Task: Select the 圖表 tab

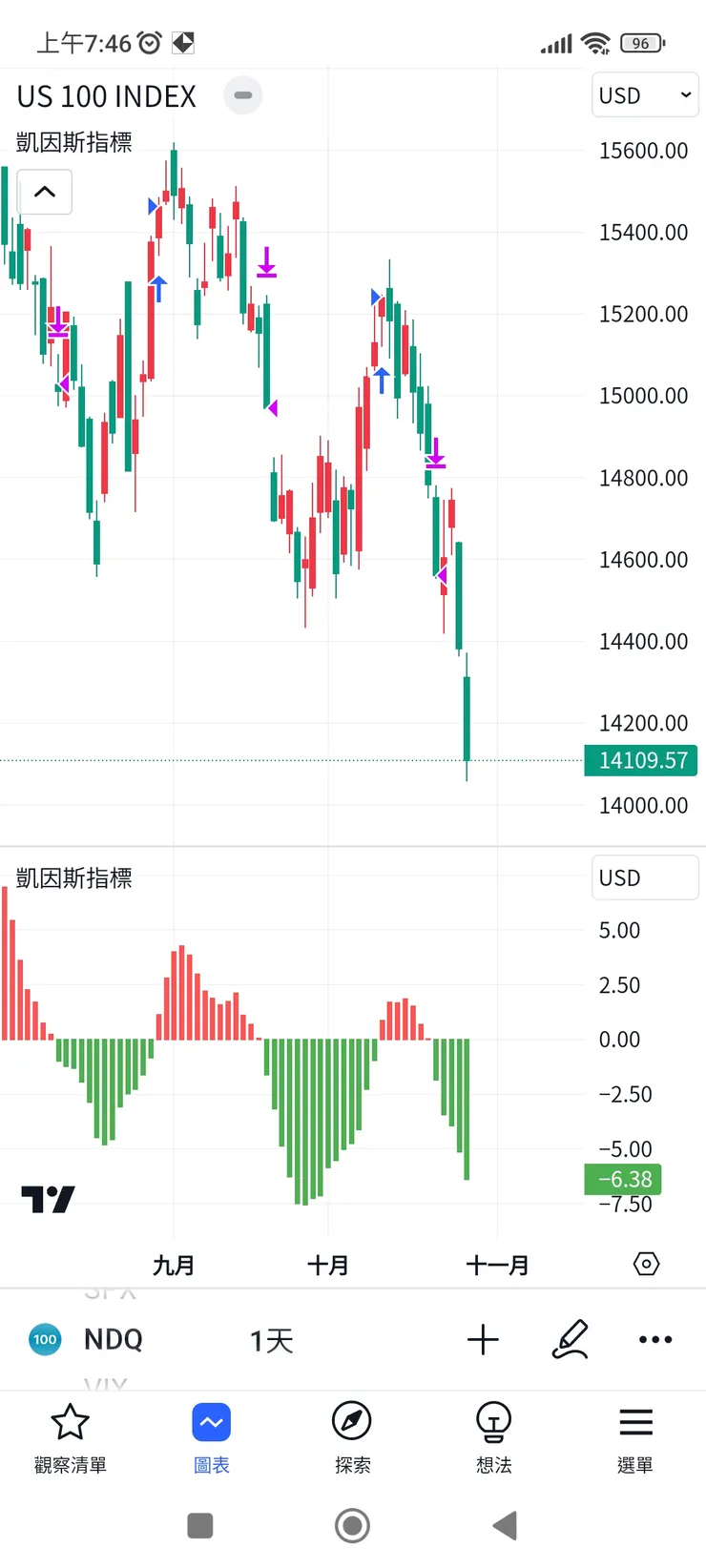Action: coord(212,1439)
